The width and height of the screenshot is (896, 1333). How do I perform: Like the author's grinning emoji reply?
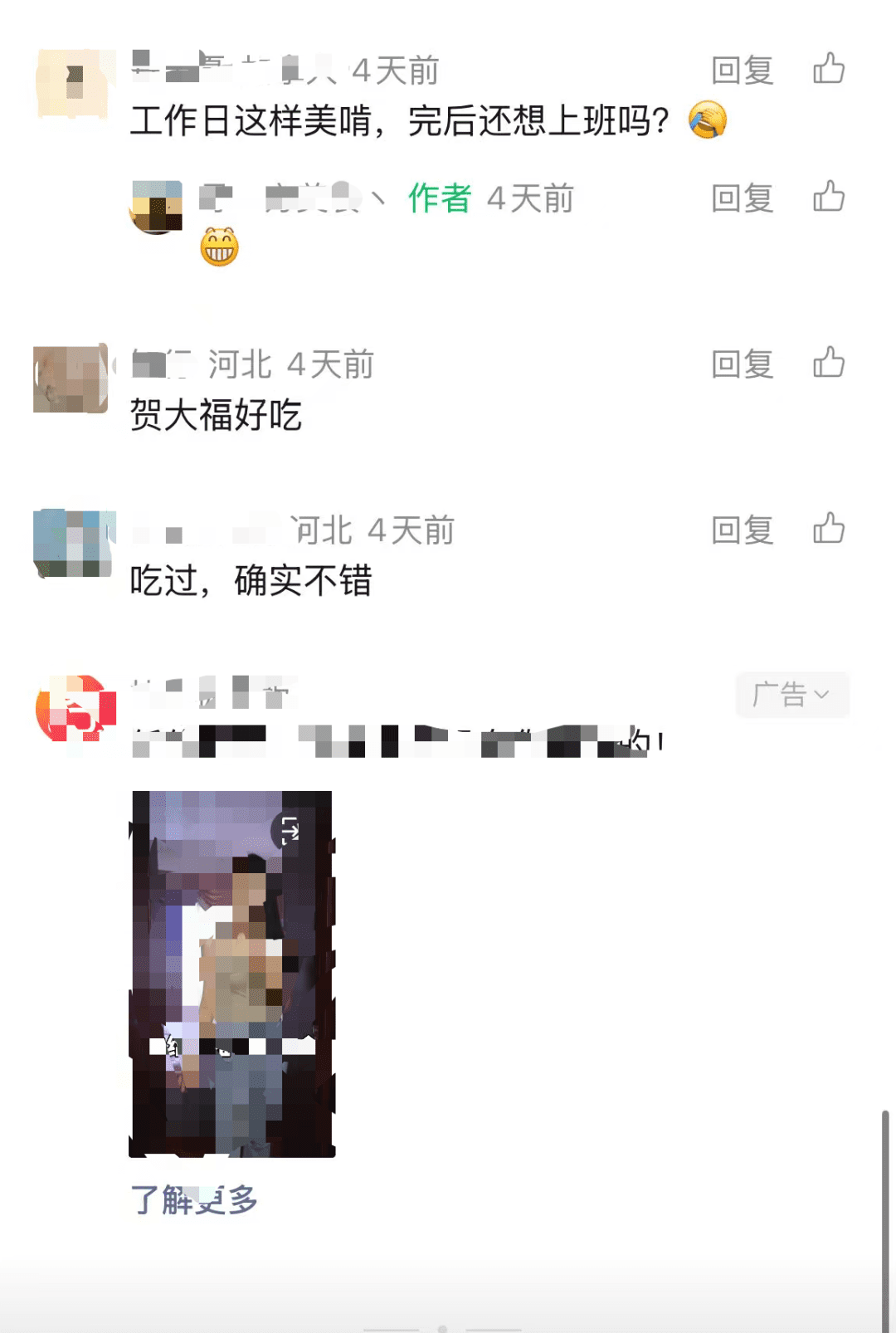828,197
